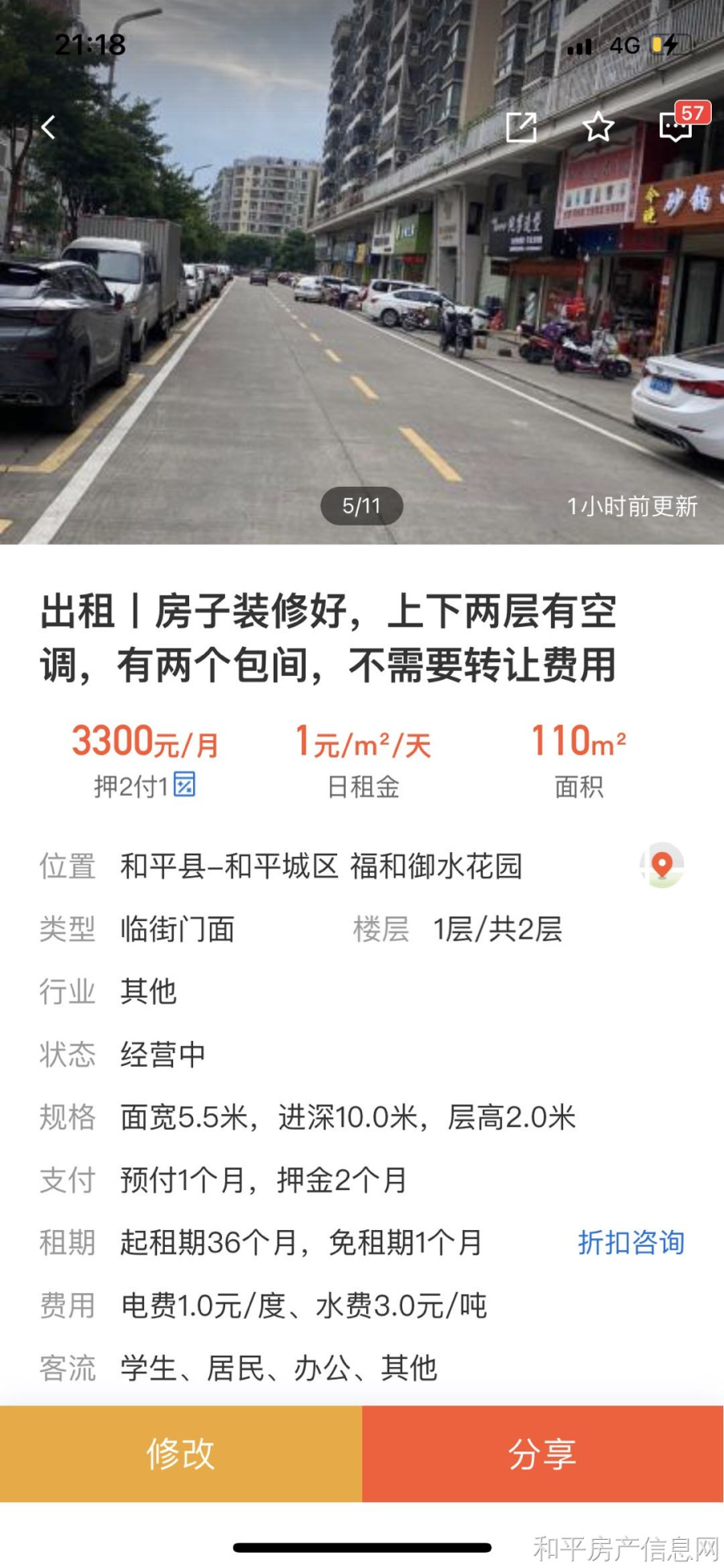Viewport: 724px width, 1568px height.
Task: Open the rent calculator beside 押2付1
Action: pos(184,784)
